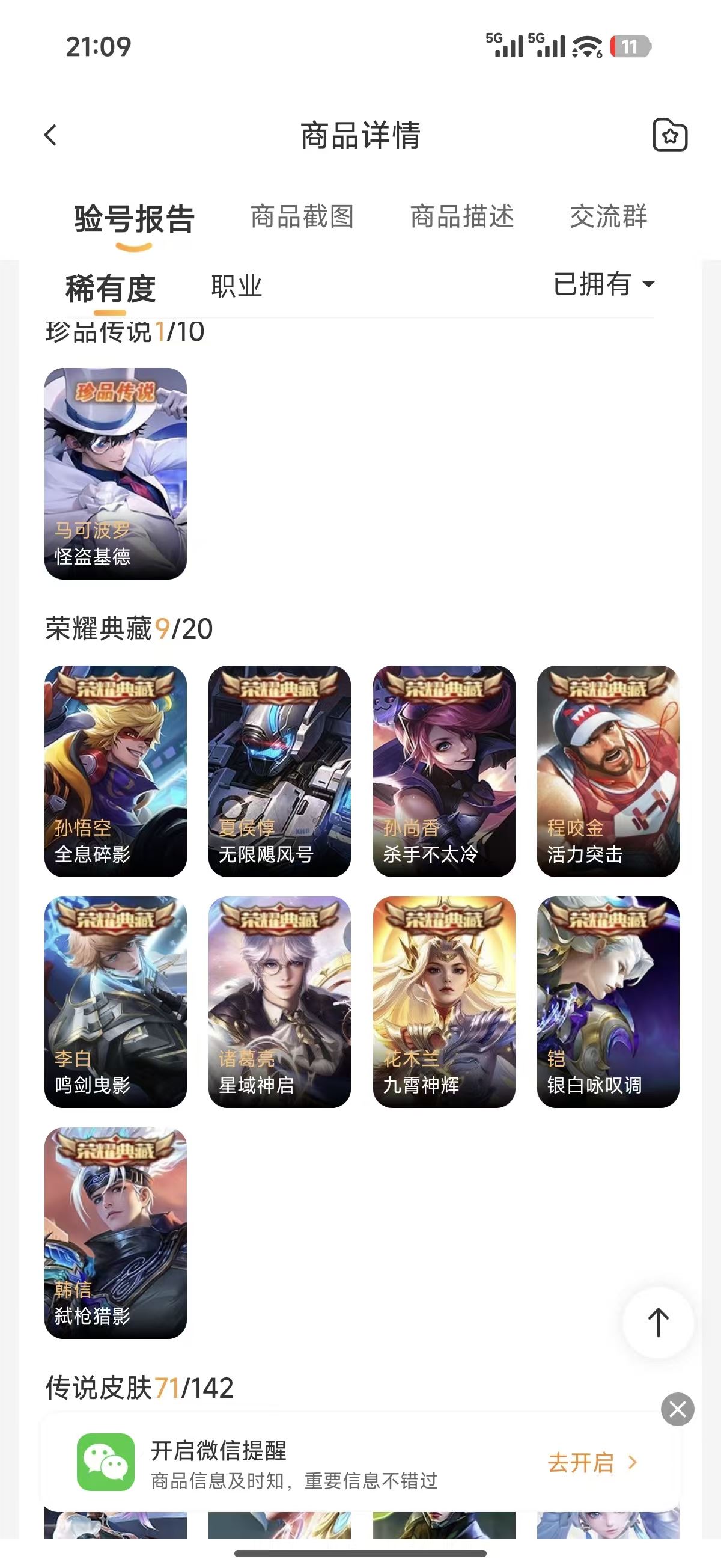Tap 去开启 to enable WeChat reminders

pyautogui.click(x=591, y=1463)
